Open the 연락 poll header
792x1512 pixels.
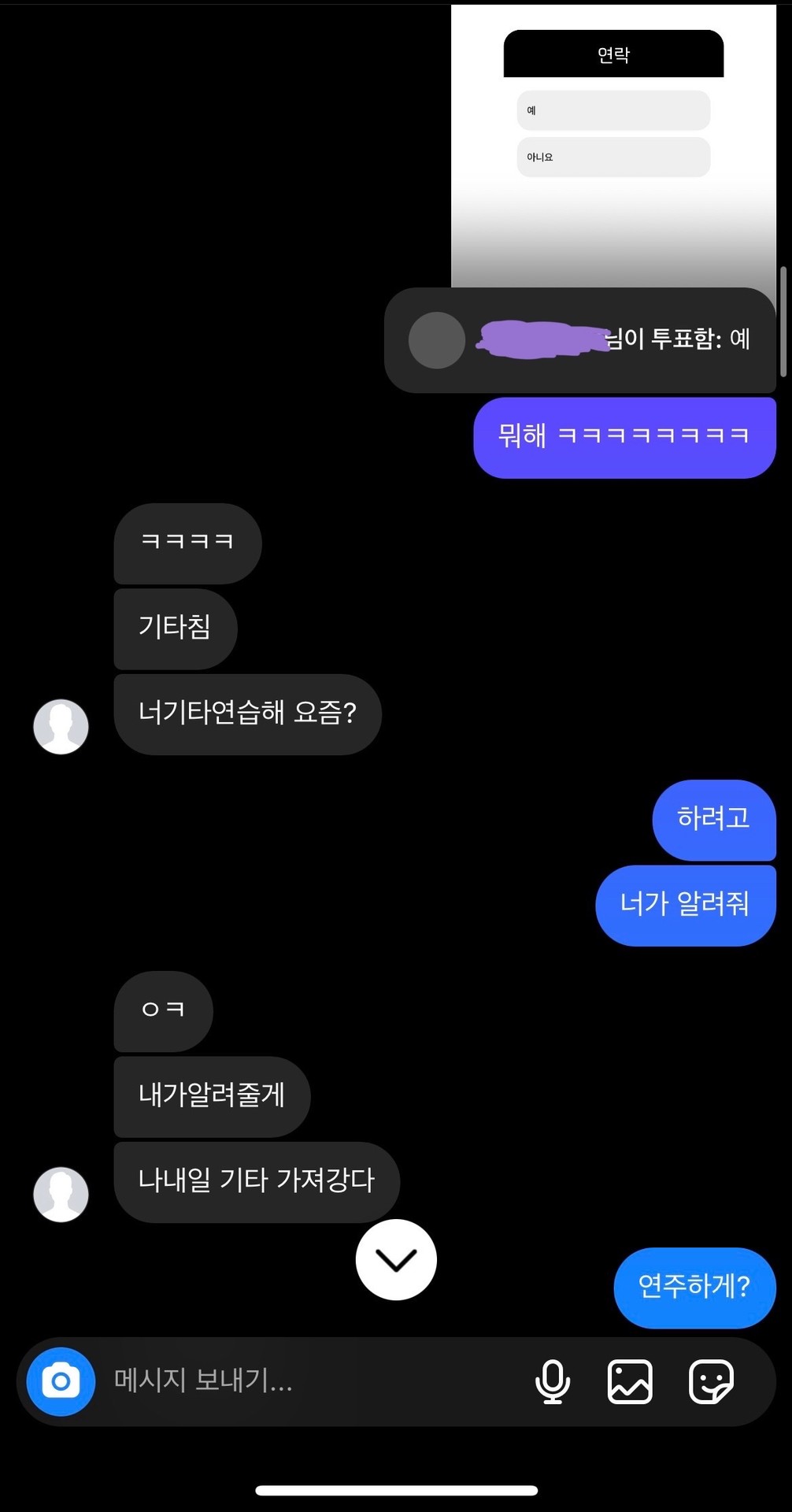tap(613, 54)
